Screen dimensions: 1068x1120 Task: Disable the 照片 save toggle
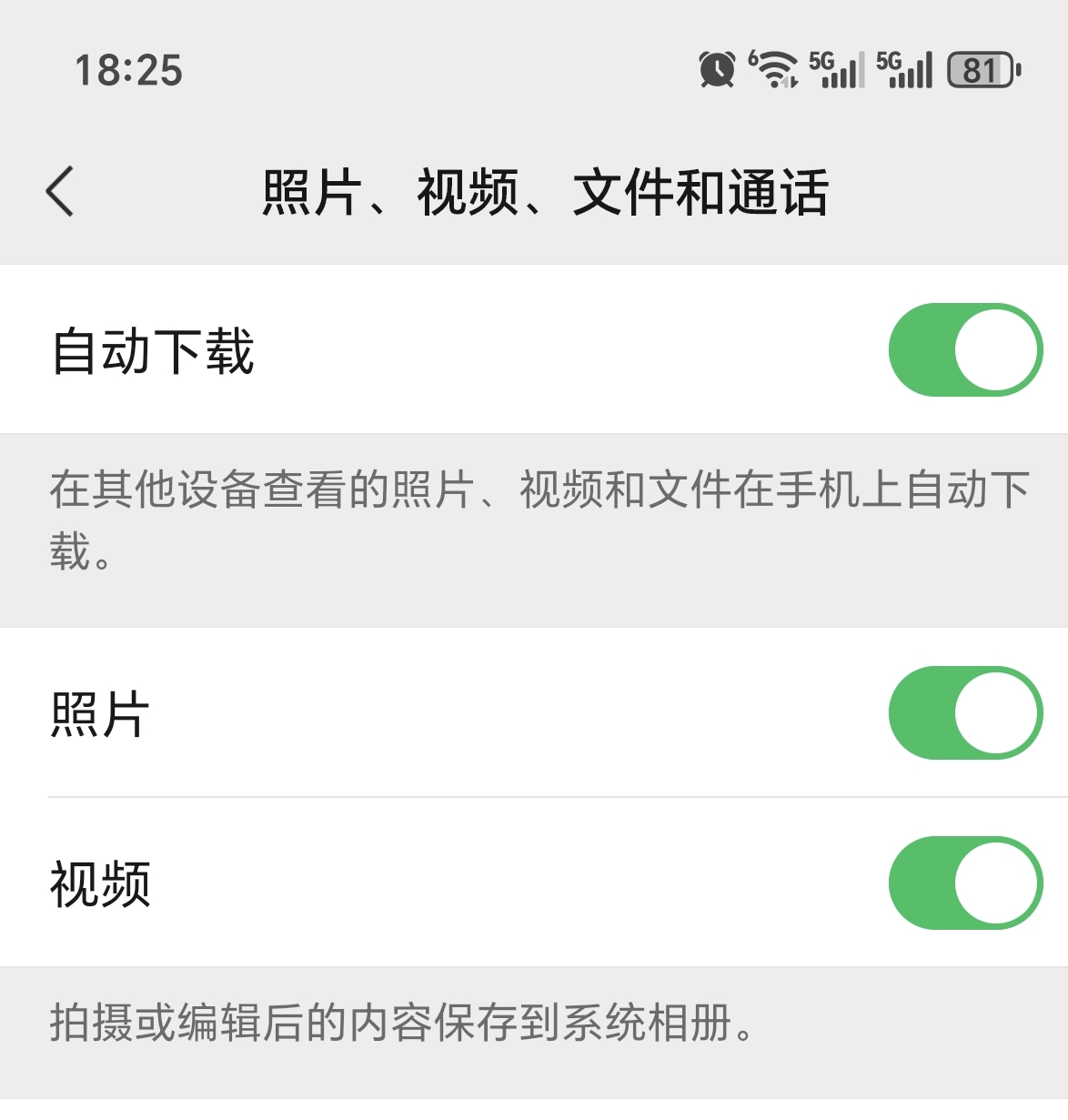964,712
